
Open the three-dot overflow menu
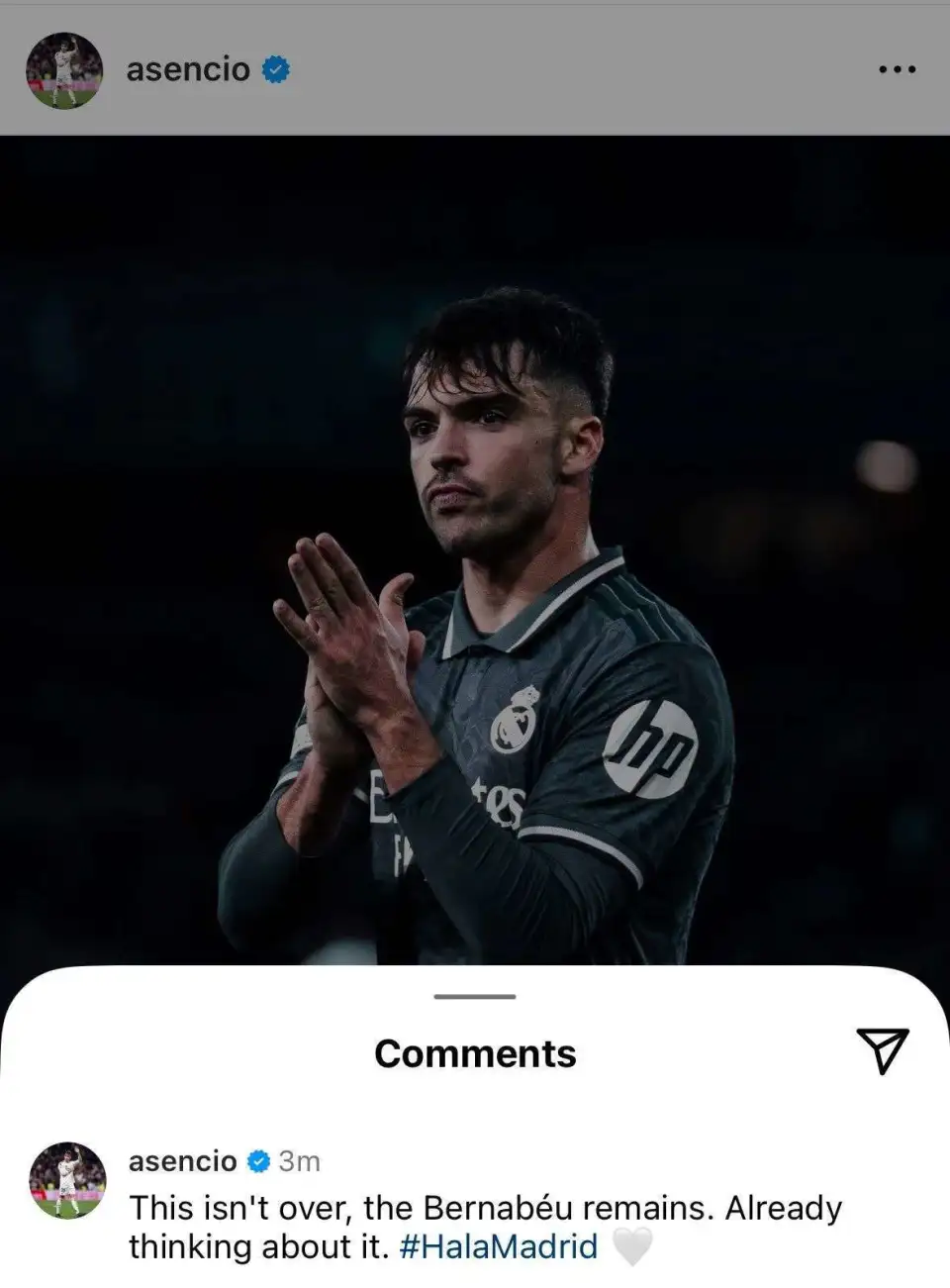pos(897,69)
